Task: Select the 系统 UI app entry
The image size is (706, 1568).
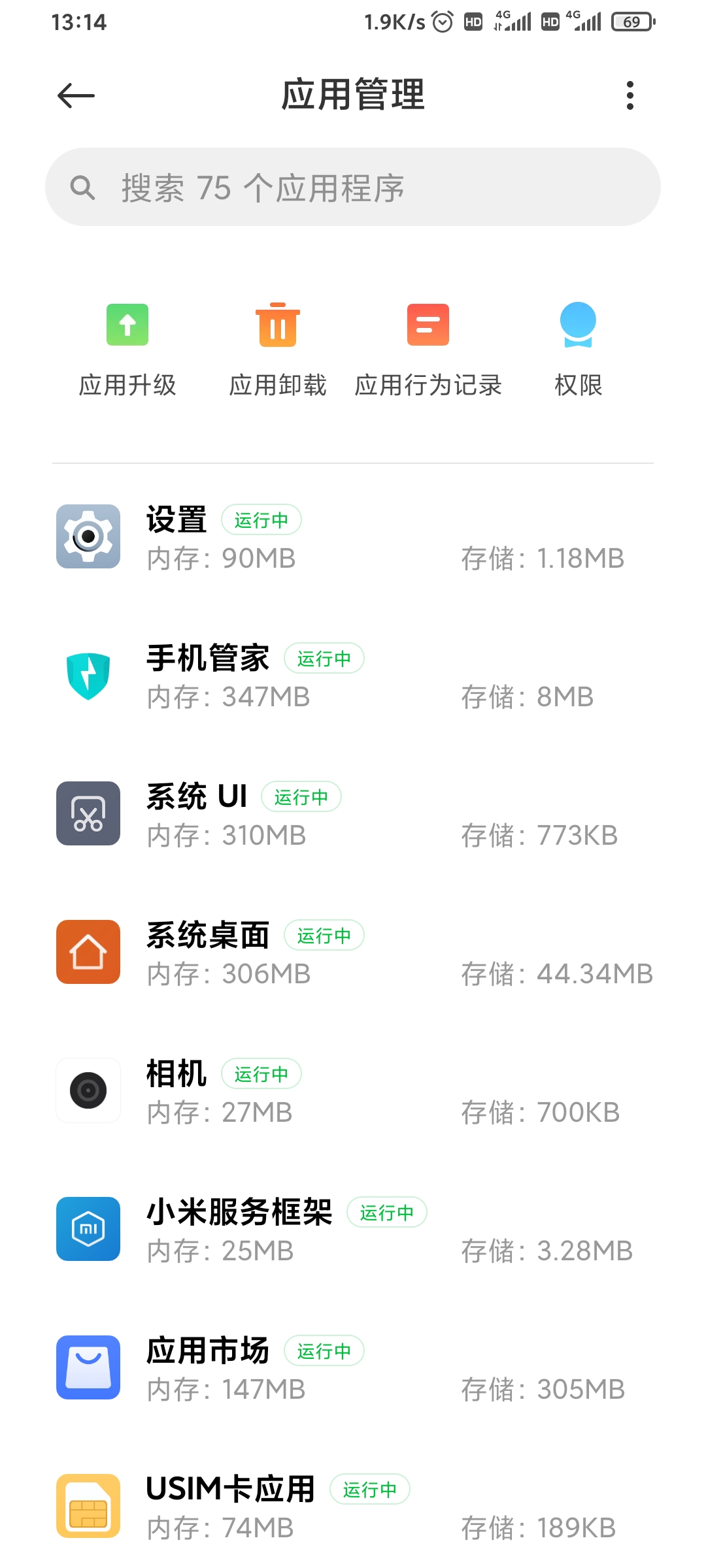Action: [x=353, y=814]
